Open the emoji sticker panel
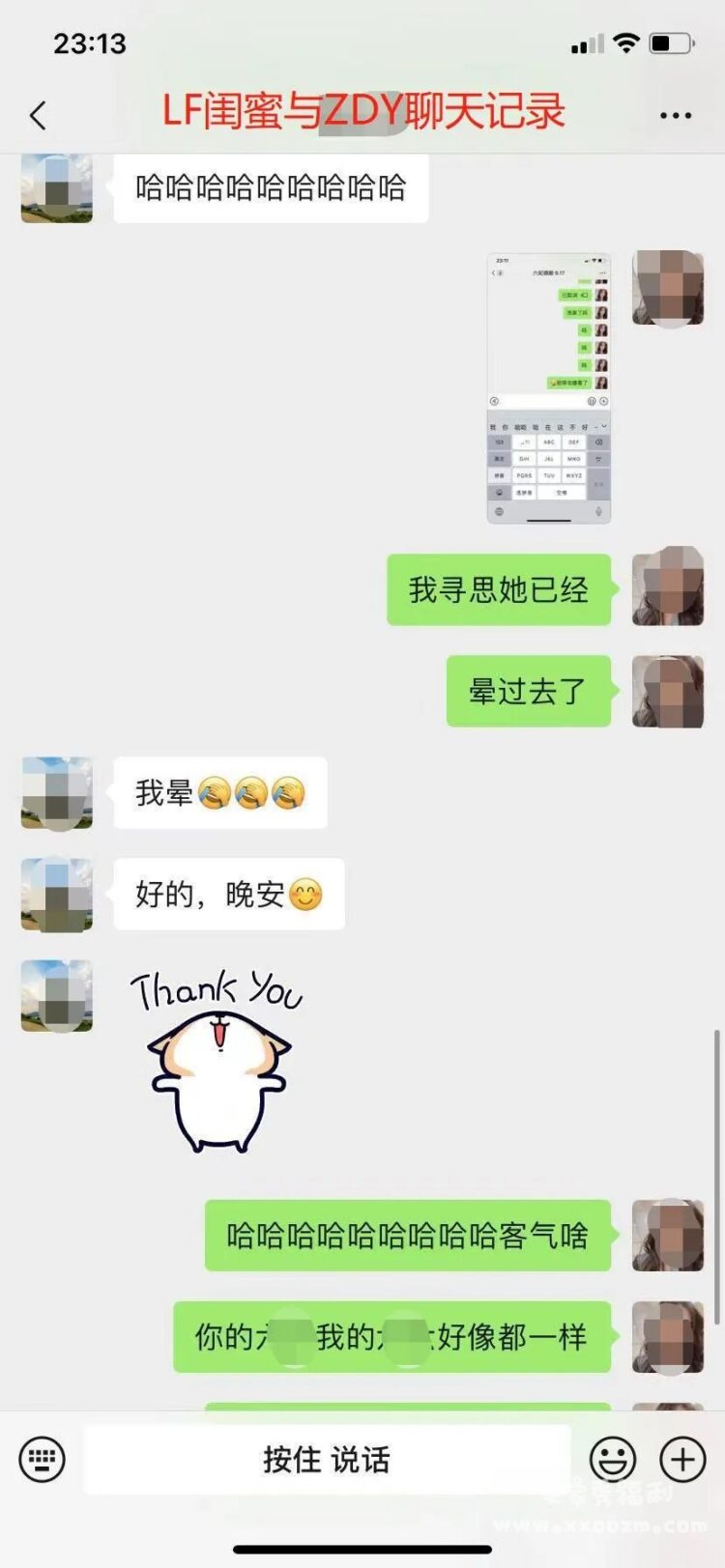725x1568 pixels. pos(613,1459)
